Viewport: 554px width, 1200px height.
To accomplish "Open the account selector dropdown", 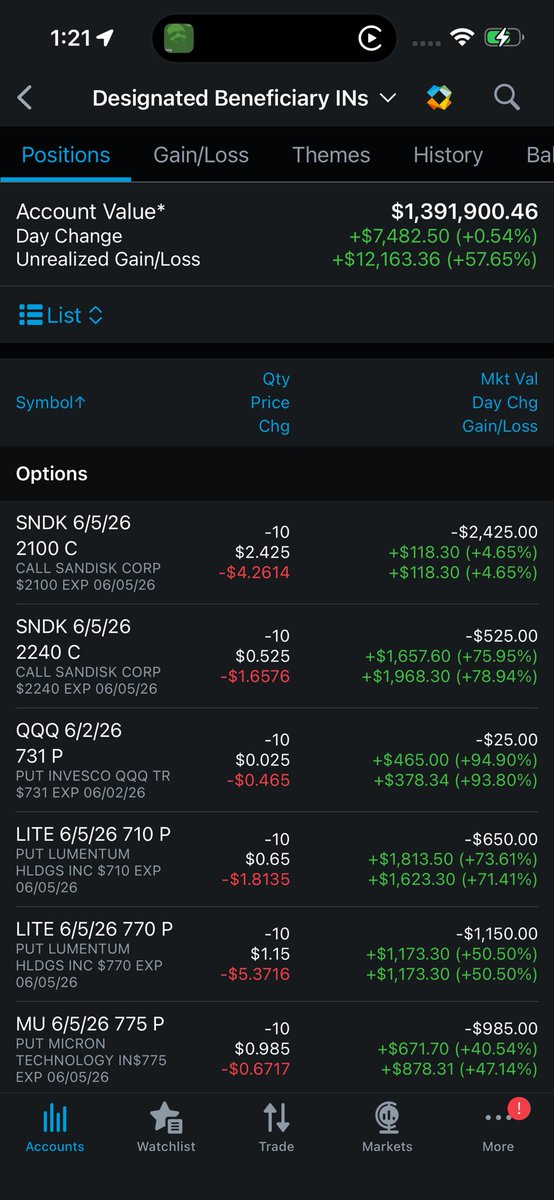I will click(244, 98).
